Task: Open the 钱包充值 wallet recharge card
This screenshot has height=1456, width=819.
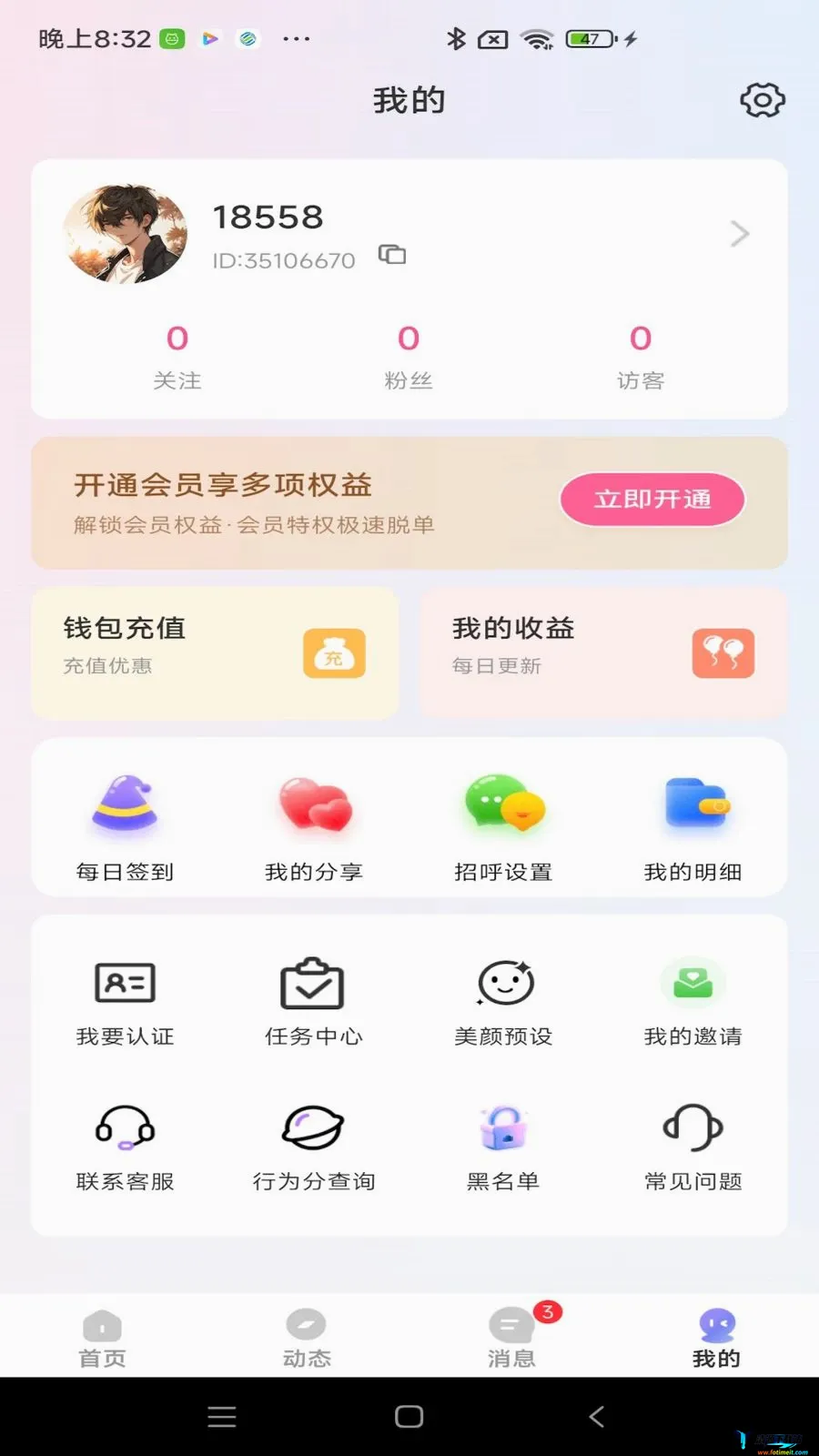Action: coord(215,652)
